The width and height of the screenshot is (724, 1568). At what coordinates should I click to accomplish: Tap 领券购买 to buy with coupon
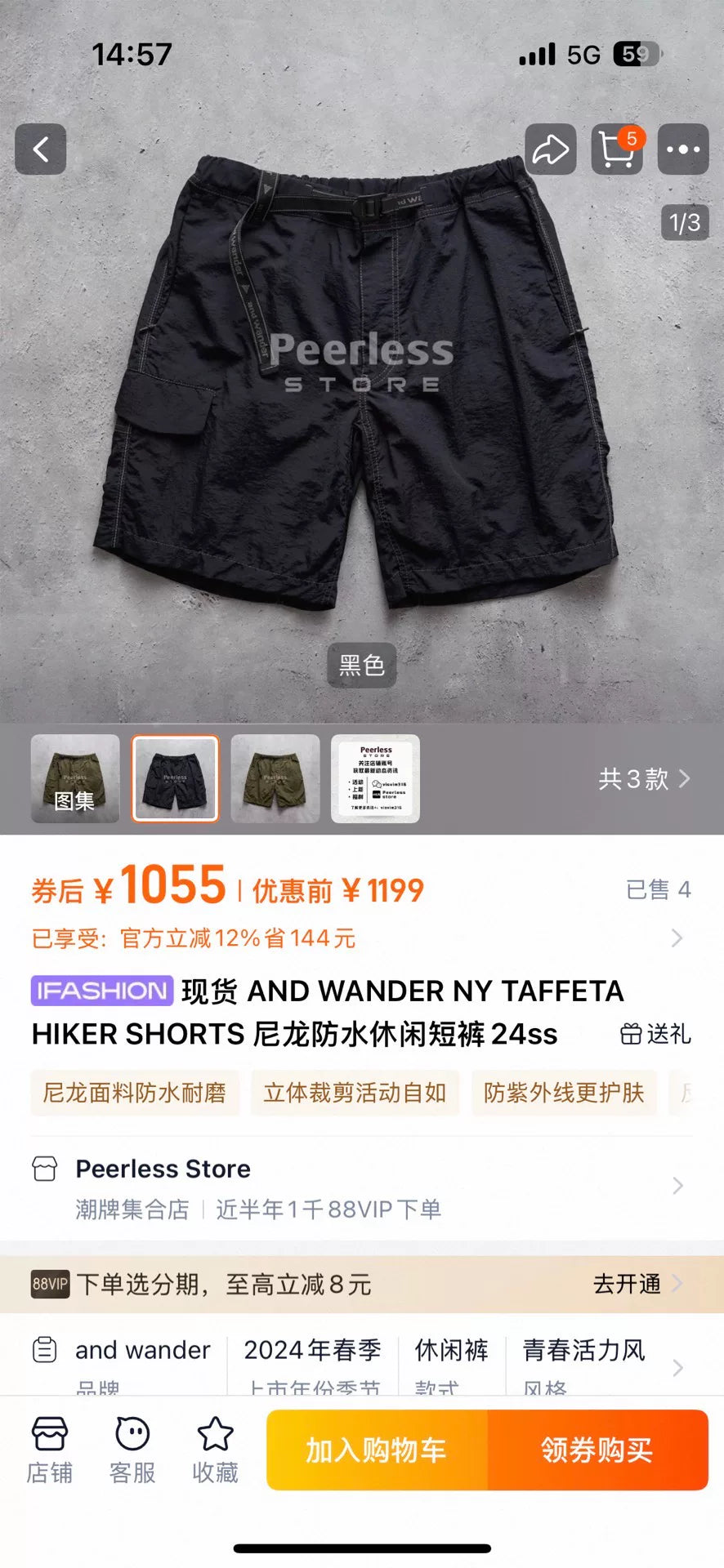tap(597, 1450)
